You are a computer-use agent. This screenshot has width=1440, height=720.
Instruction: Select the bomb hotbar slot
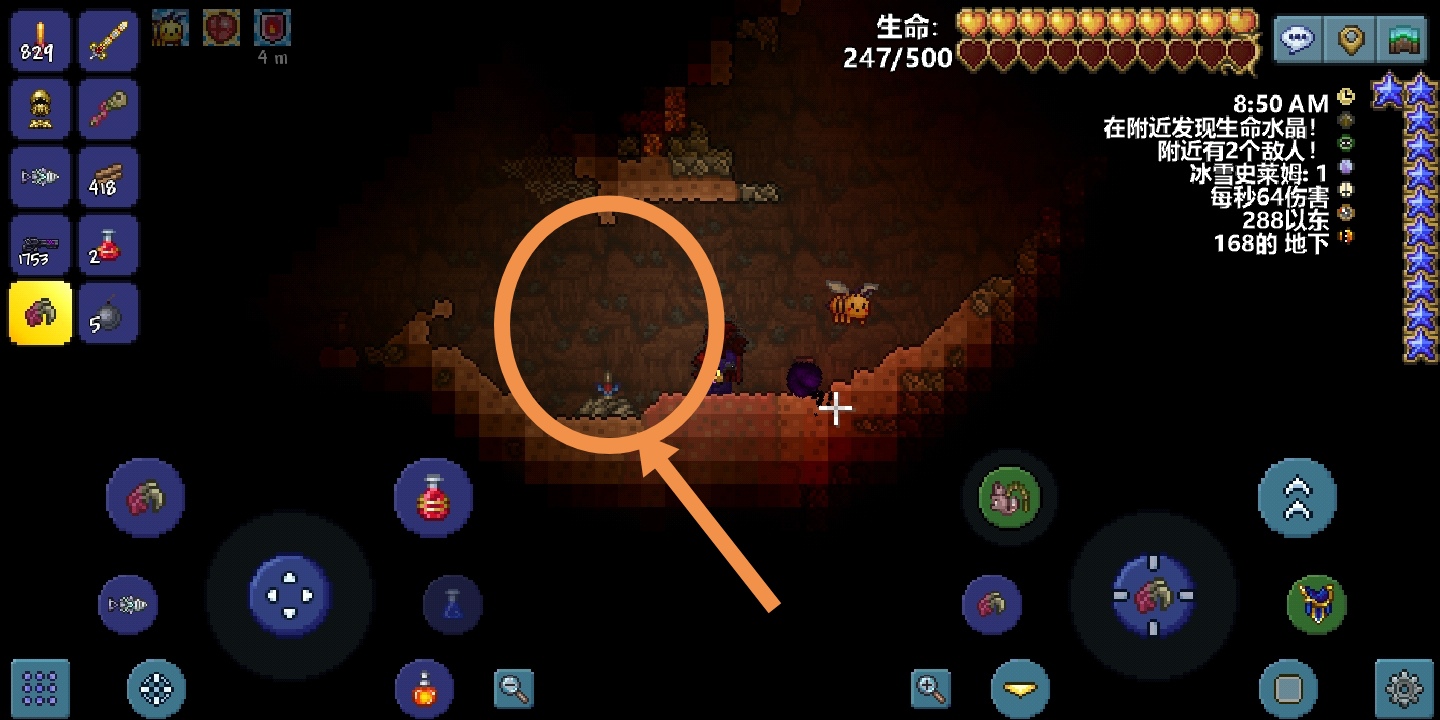pyautogui.click(x=108, y=313)
